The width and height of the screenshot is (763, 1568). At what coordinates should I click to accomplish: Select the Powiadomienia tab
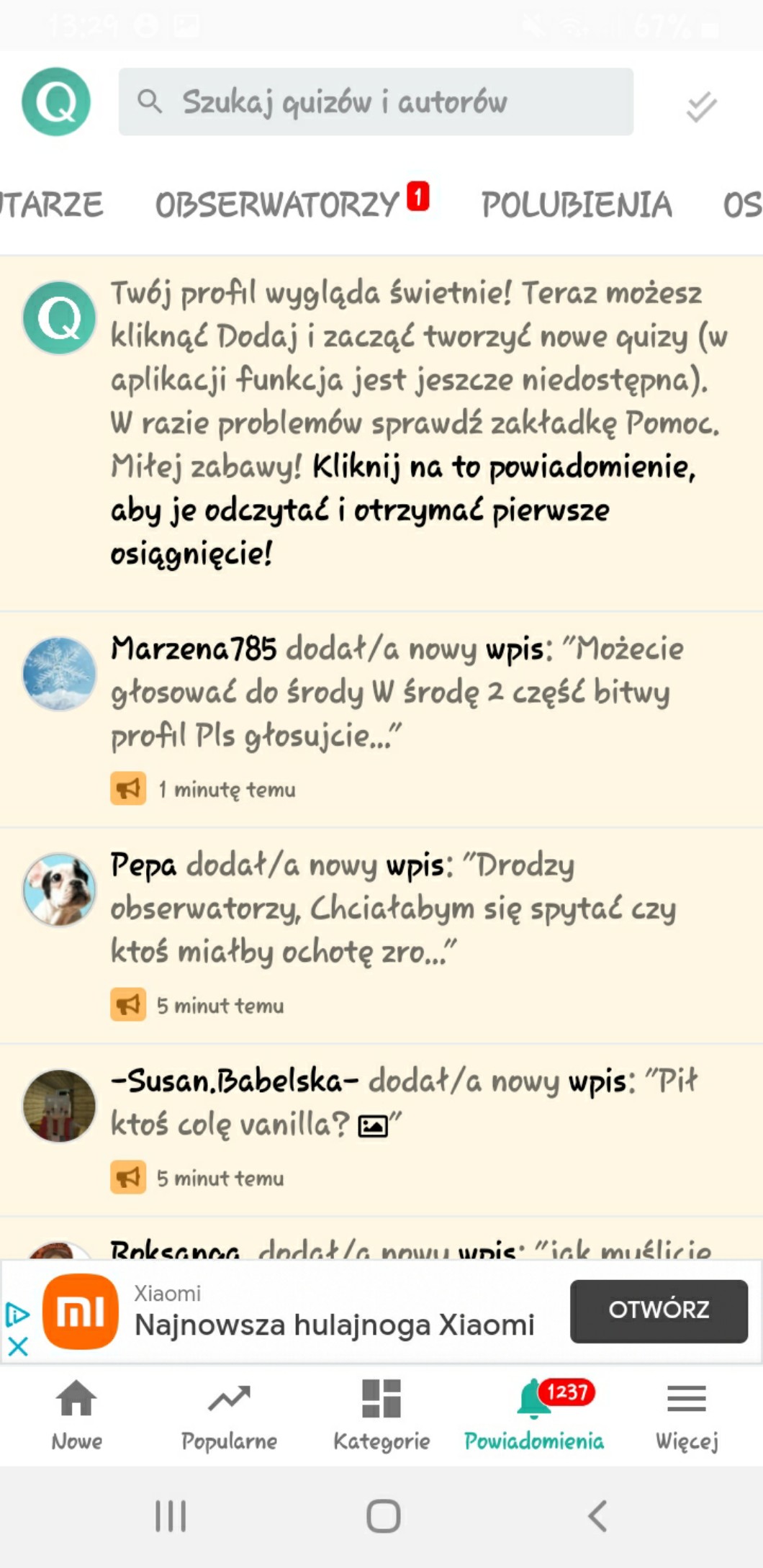pos(534,1415)
